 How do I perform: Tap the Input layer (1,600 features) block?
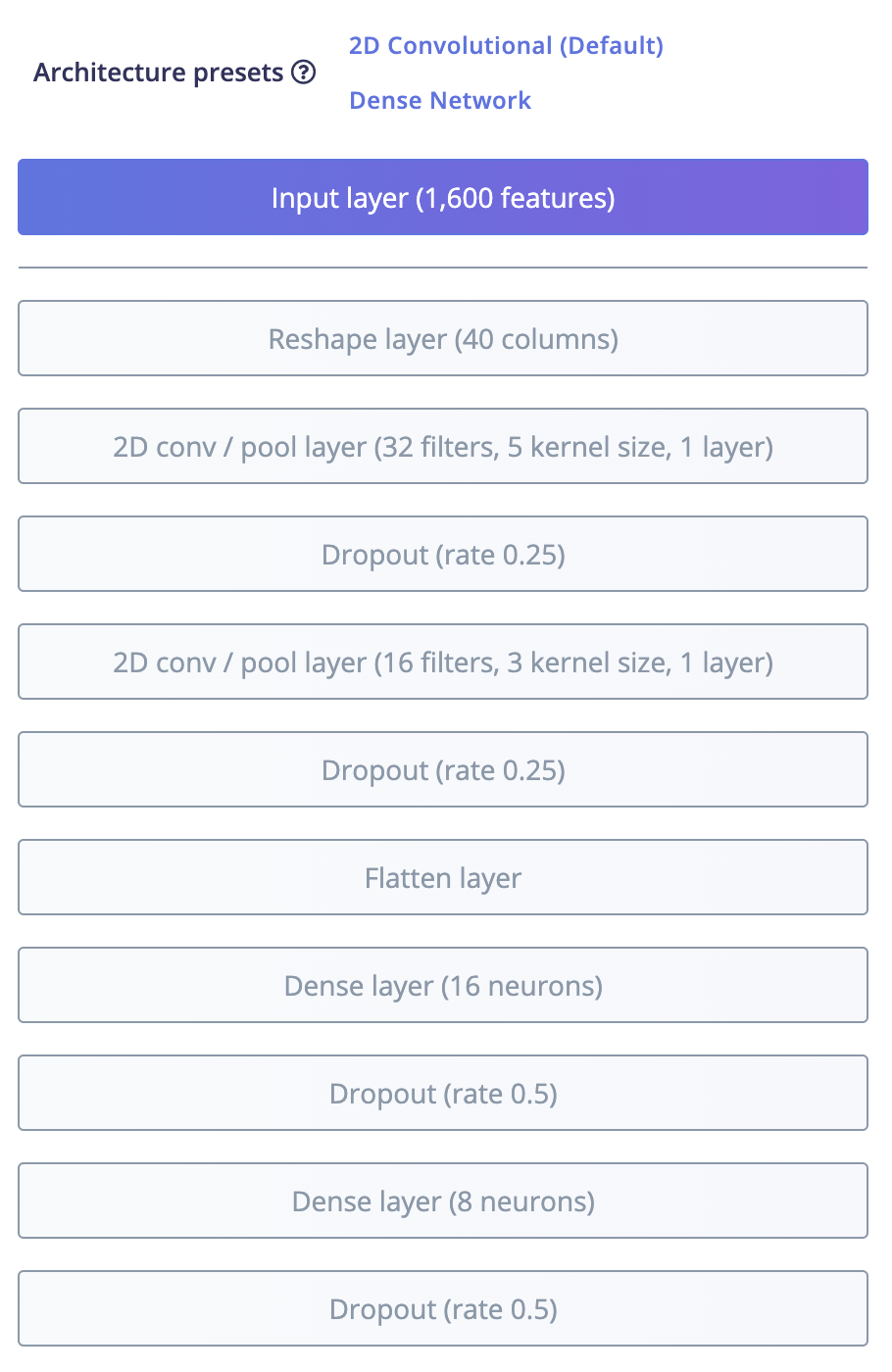(x=443, y=198)
